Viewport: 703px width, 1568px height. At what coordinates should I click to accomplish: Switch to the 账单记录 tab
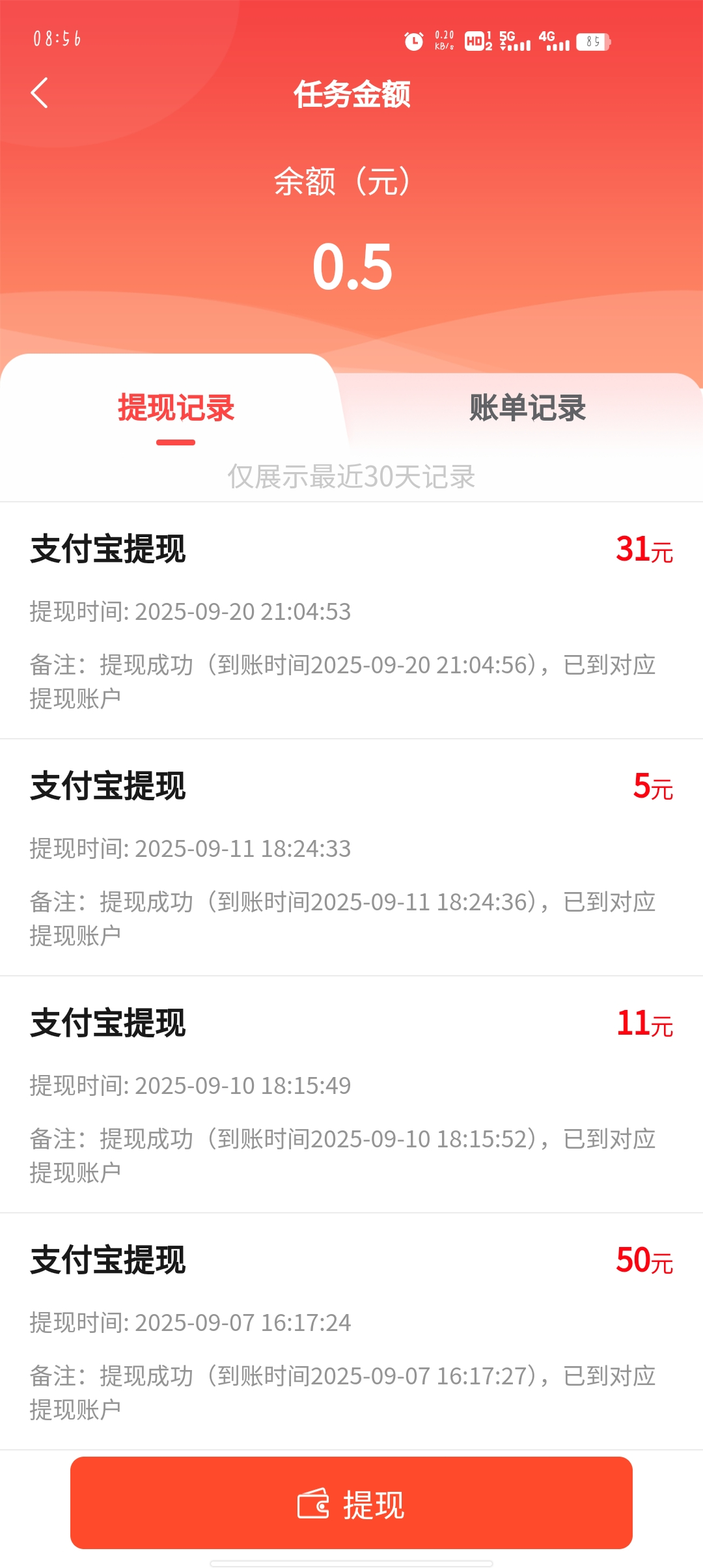point(527,408)
